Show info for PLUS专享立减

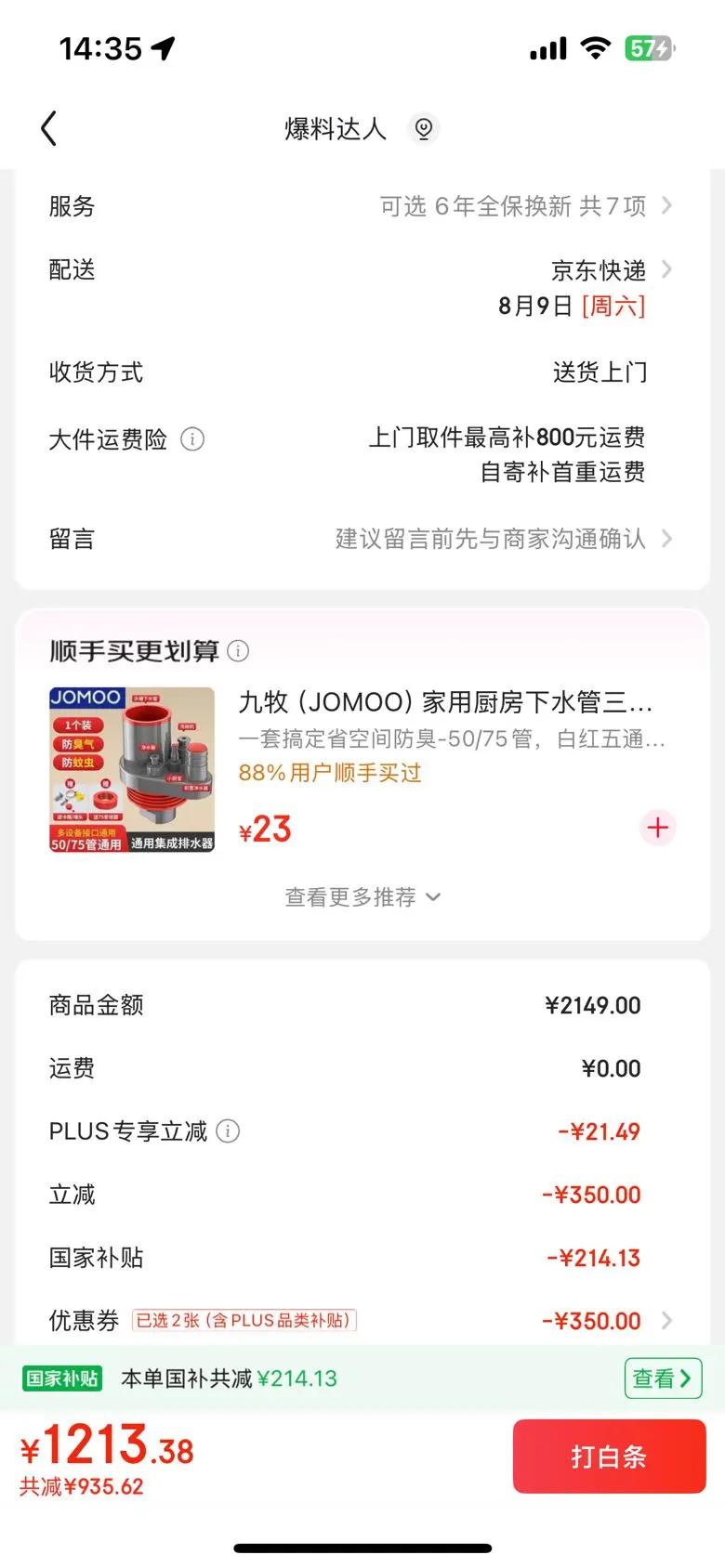click(228, 1131)
